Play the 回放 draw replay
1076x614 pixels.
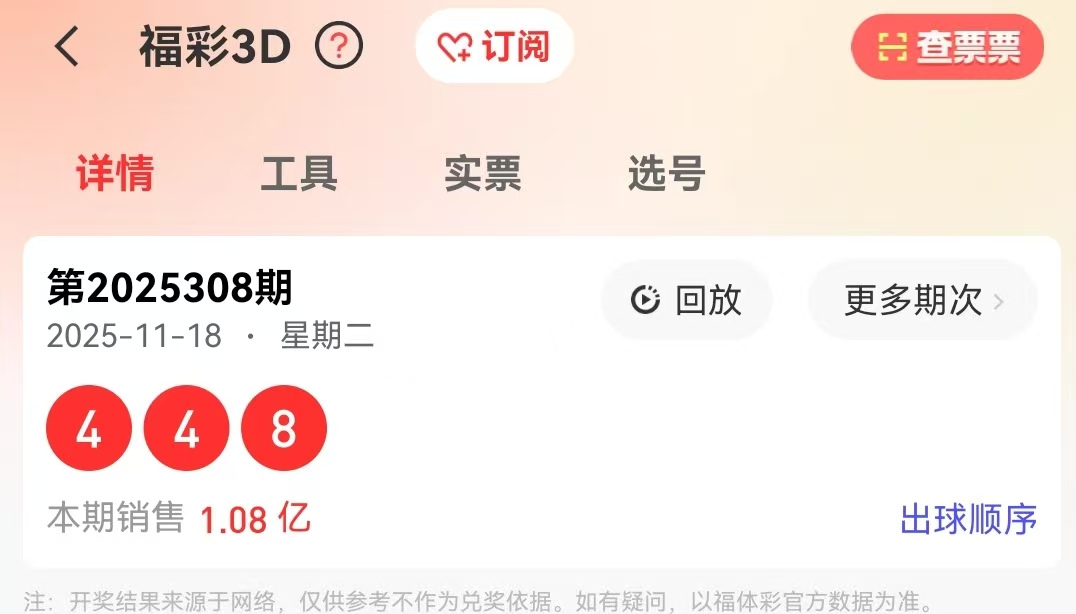pyautogui.click(x=686, y=300)
